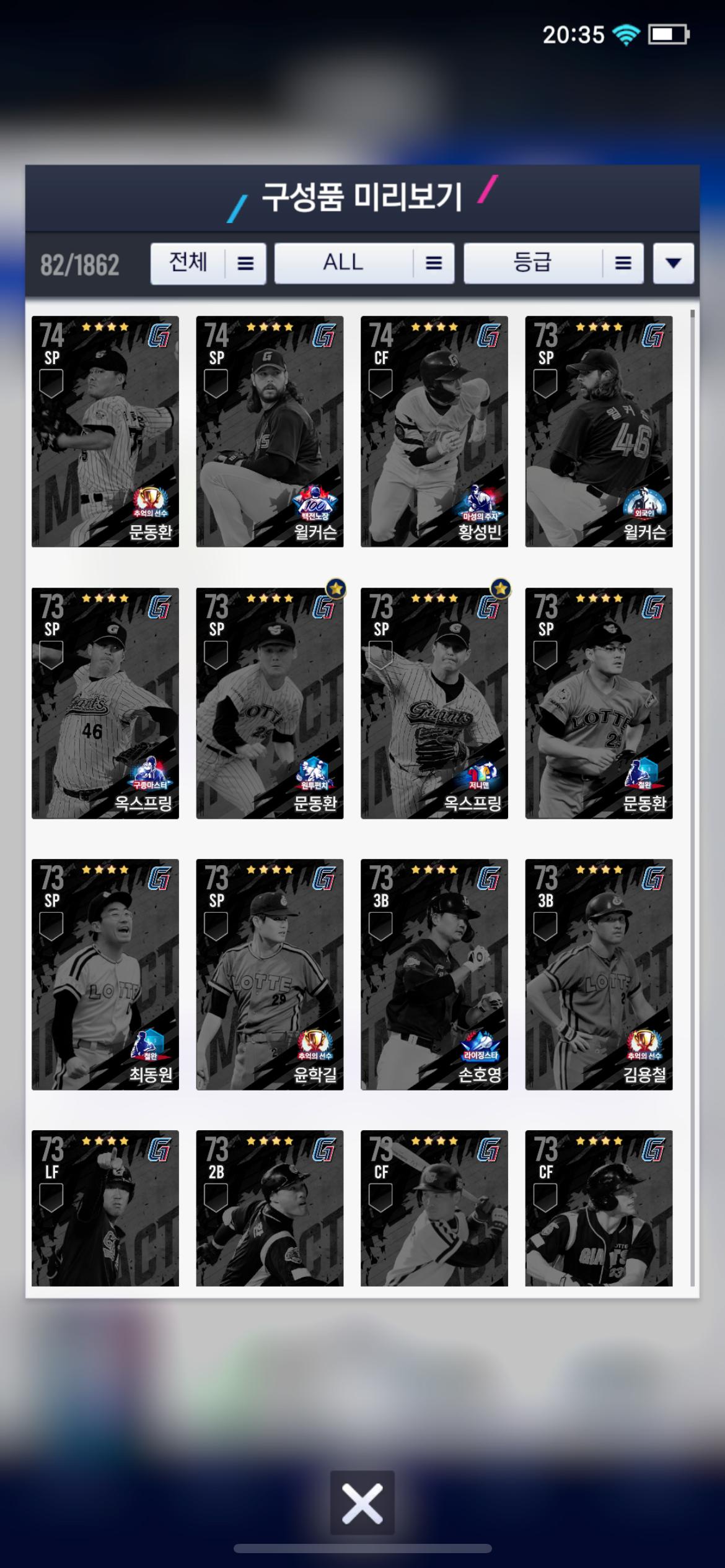This screenshot has width=725, height=1568.
Task: Open the 74 SP 윌커슨 백전노장 card
Action: (x=270, y=432)
